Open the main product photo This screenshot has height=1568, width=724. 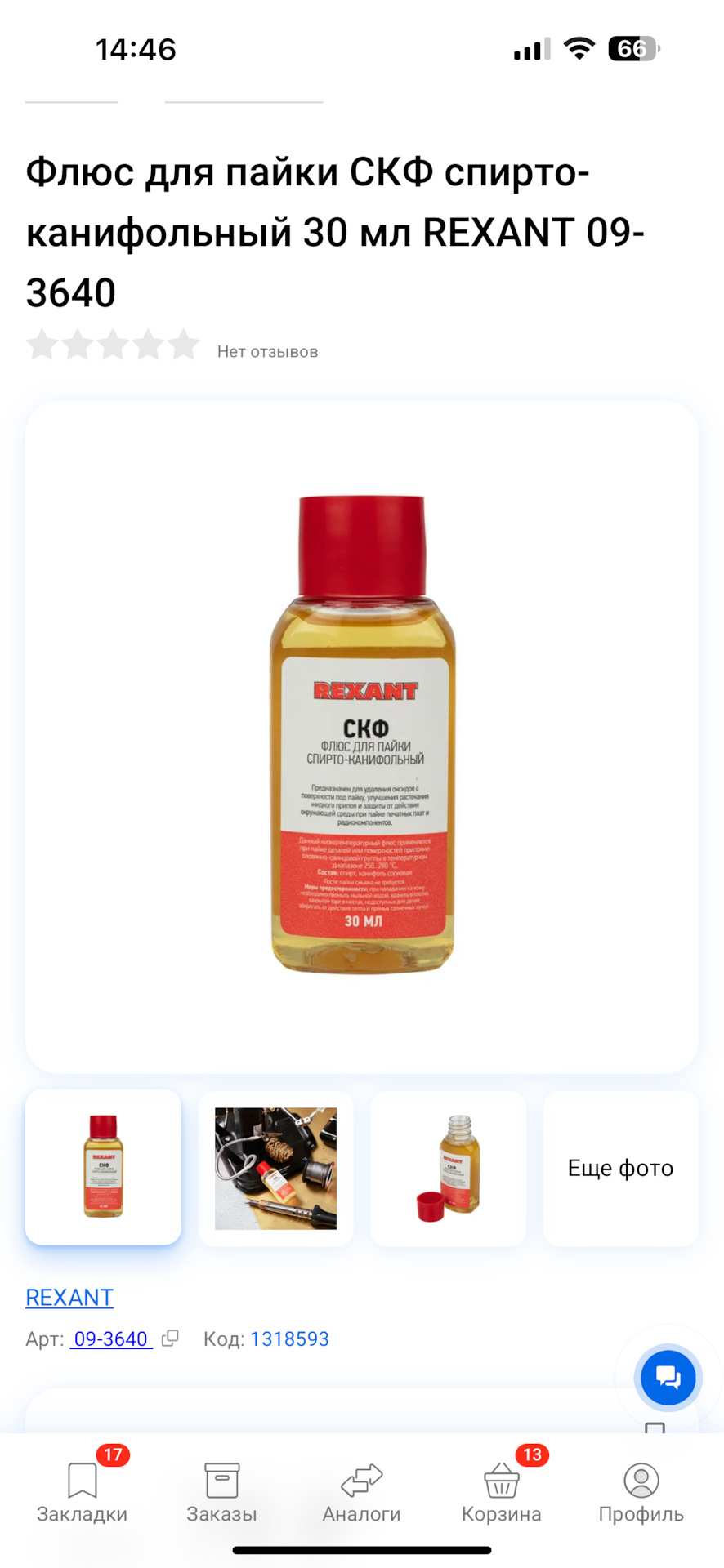pos(362,737)
